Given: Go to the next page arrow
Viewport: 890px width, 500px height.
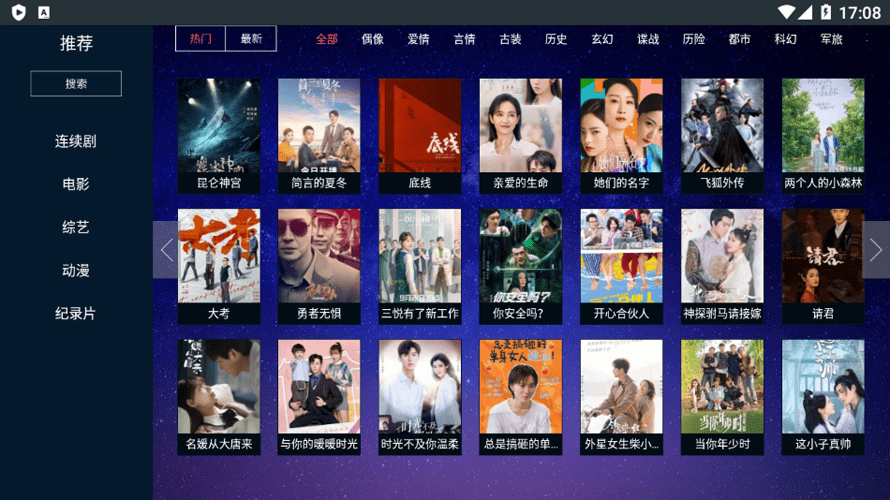Looking at the screenshot, I should (875, 250).
